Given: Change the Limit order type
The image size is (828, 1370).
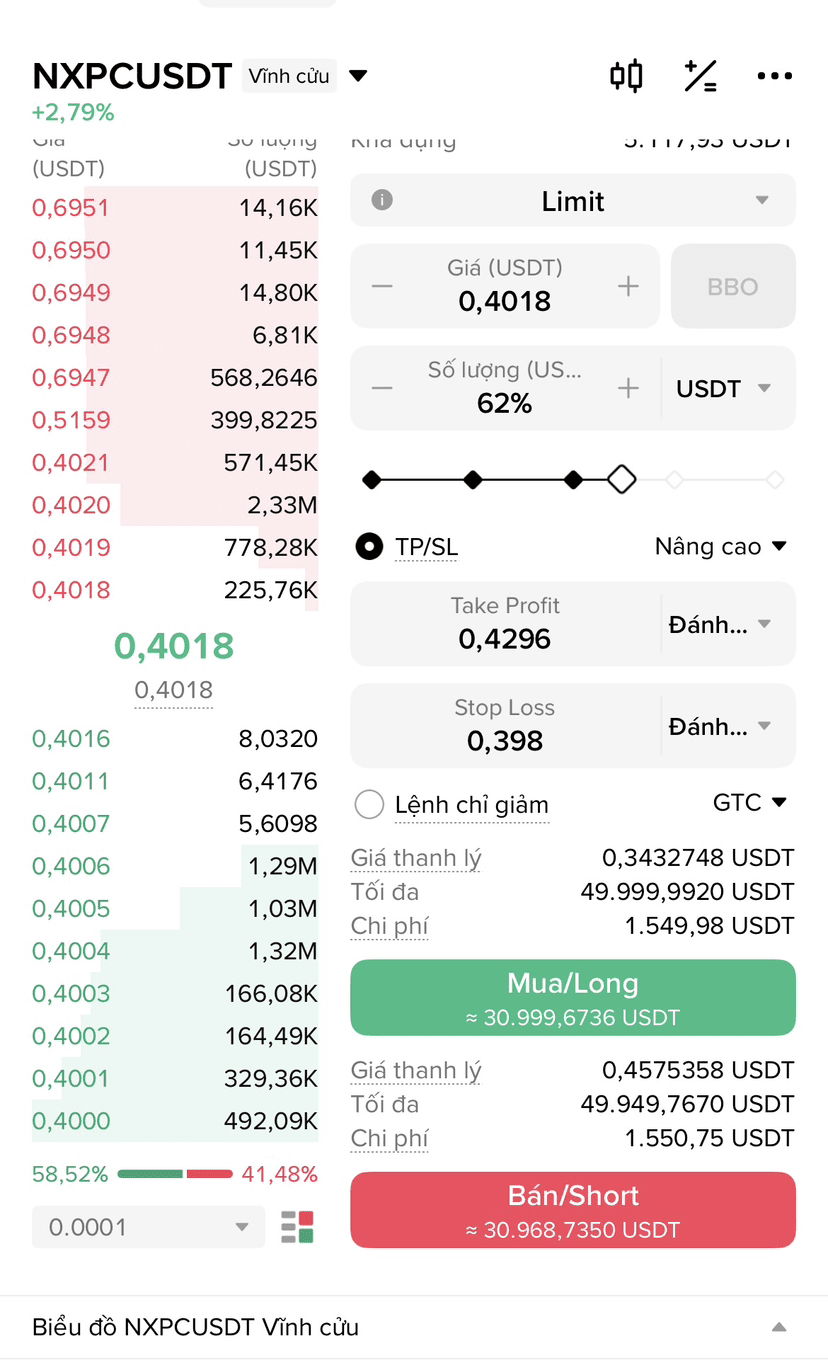Looking at the screenshot, I should pyautogui.click(x=573, y=201).
